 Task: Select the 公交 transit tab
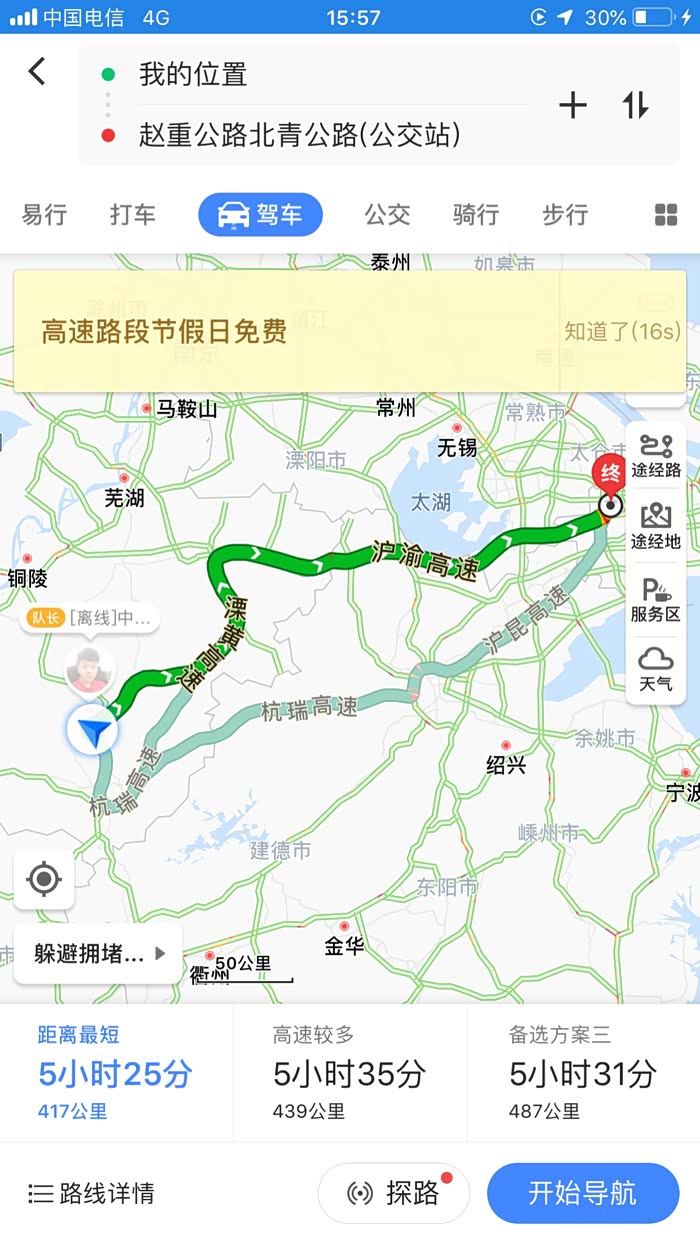coord(387,214)
